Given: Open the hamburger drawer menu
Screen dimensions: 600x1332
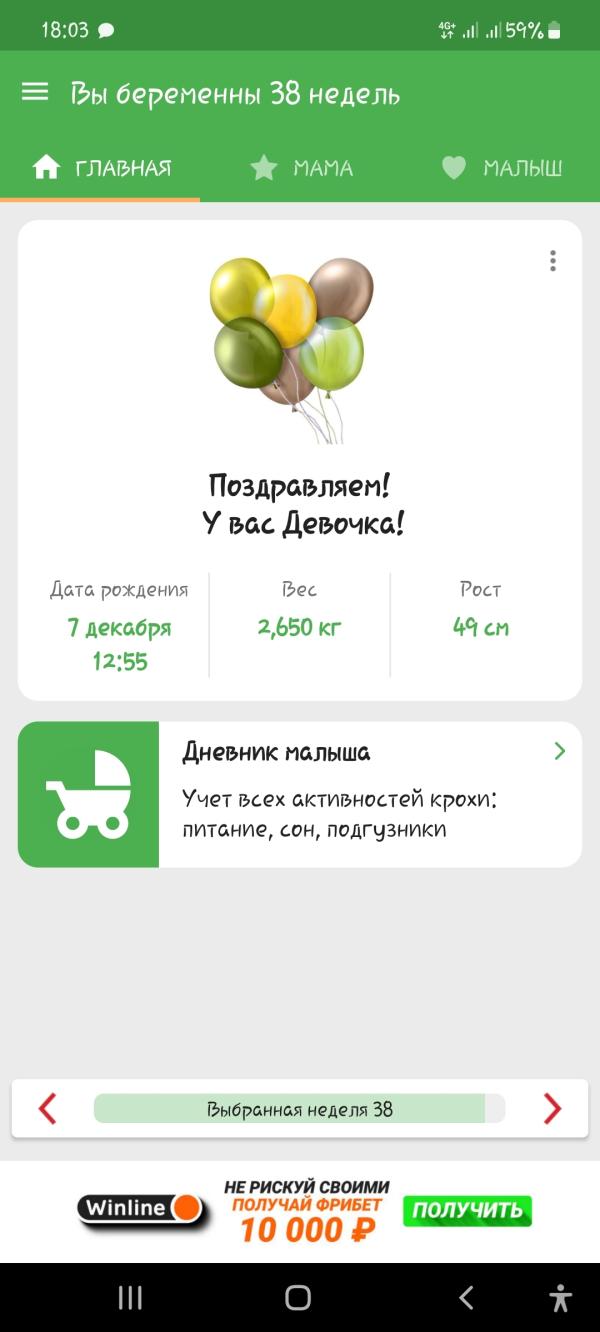Looking at the screenshot, I should (35, 93).
